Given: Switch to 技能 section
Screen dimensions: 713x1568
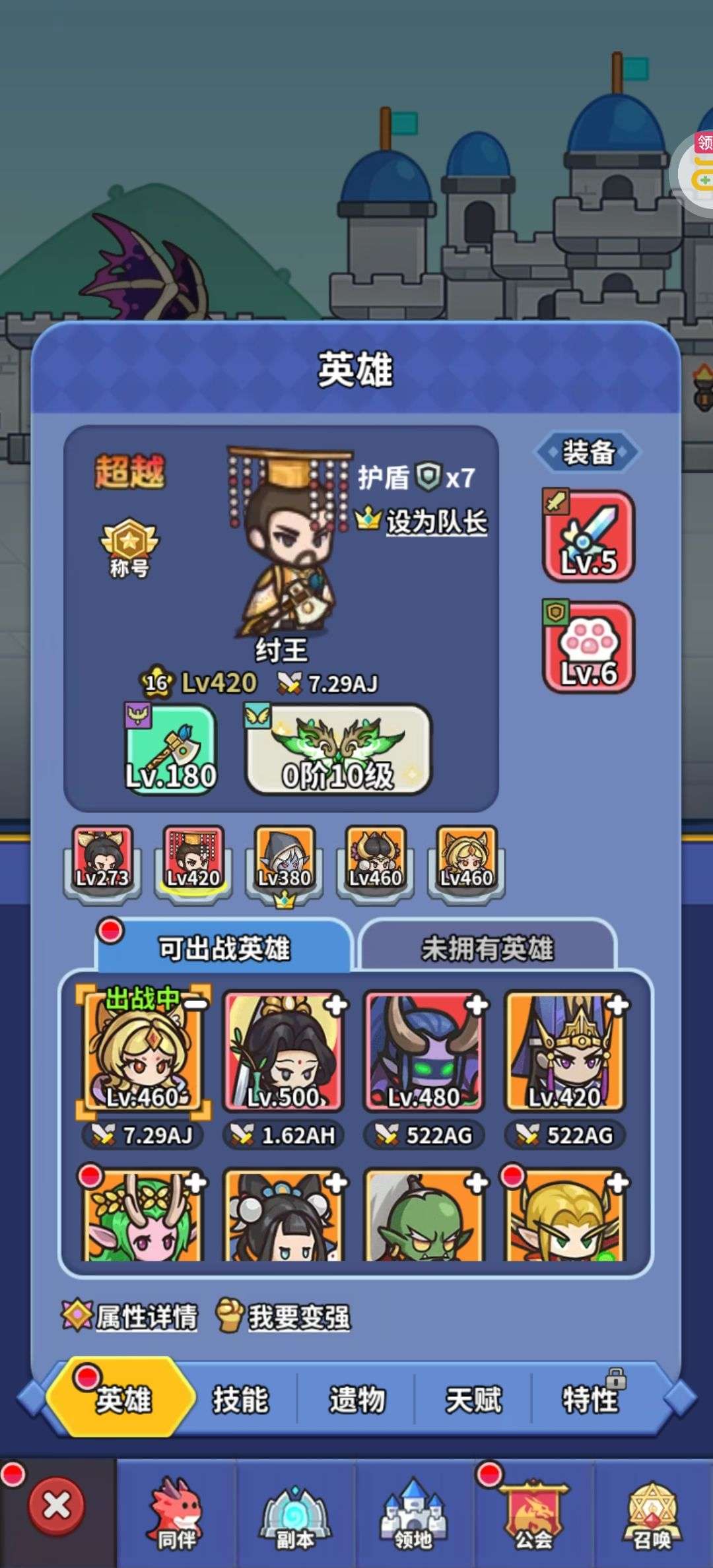Looking at the screenshot, I should click(x=240, y=1399).
